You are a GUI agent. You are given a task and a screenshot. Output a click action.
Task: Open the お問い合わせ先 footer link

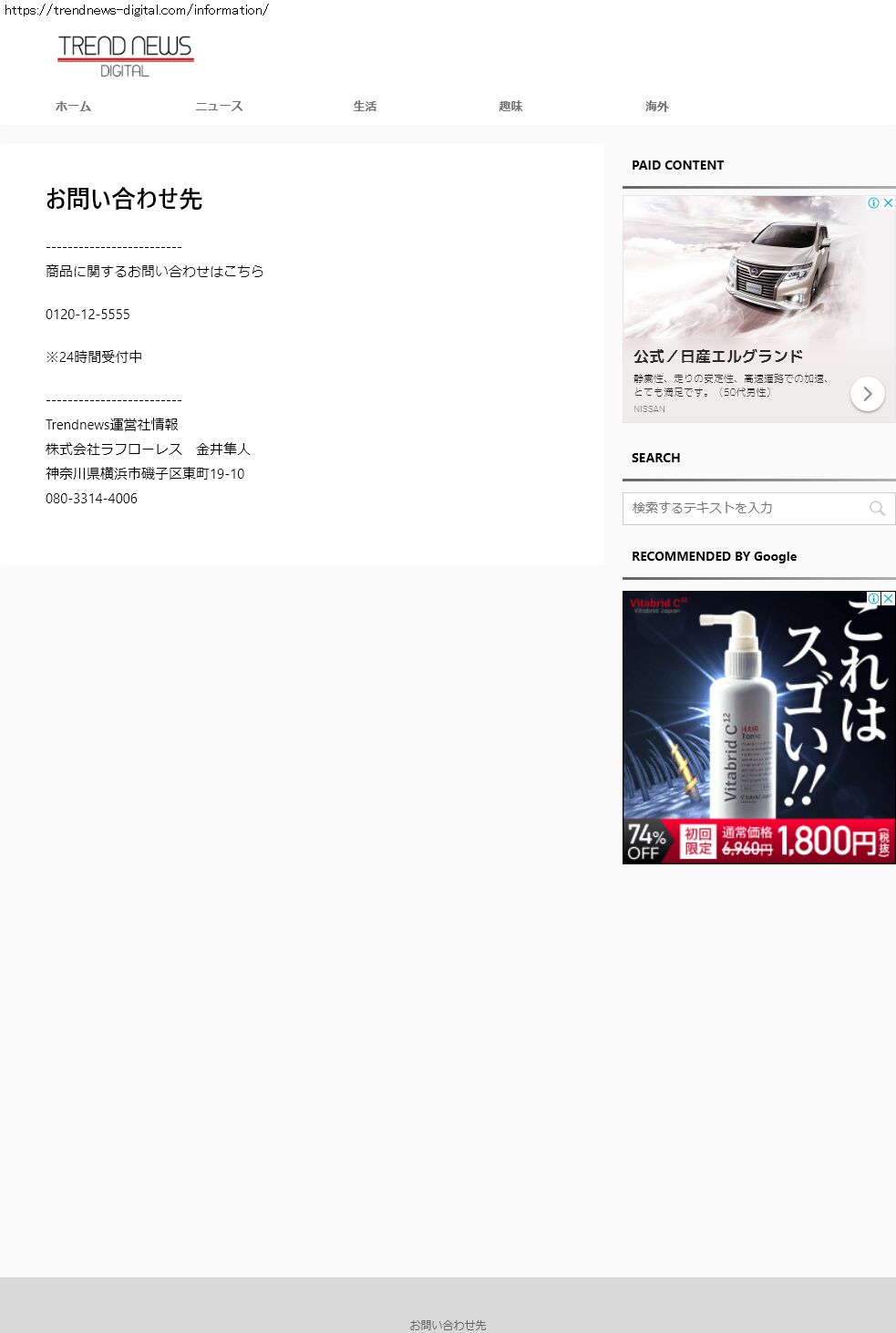point(448,1325)
